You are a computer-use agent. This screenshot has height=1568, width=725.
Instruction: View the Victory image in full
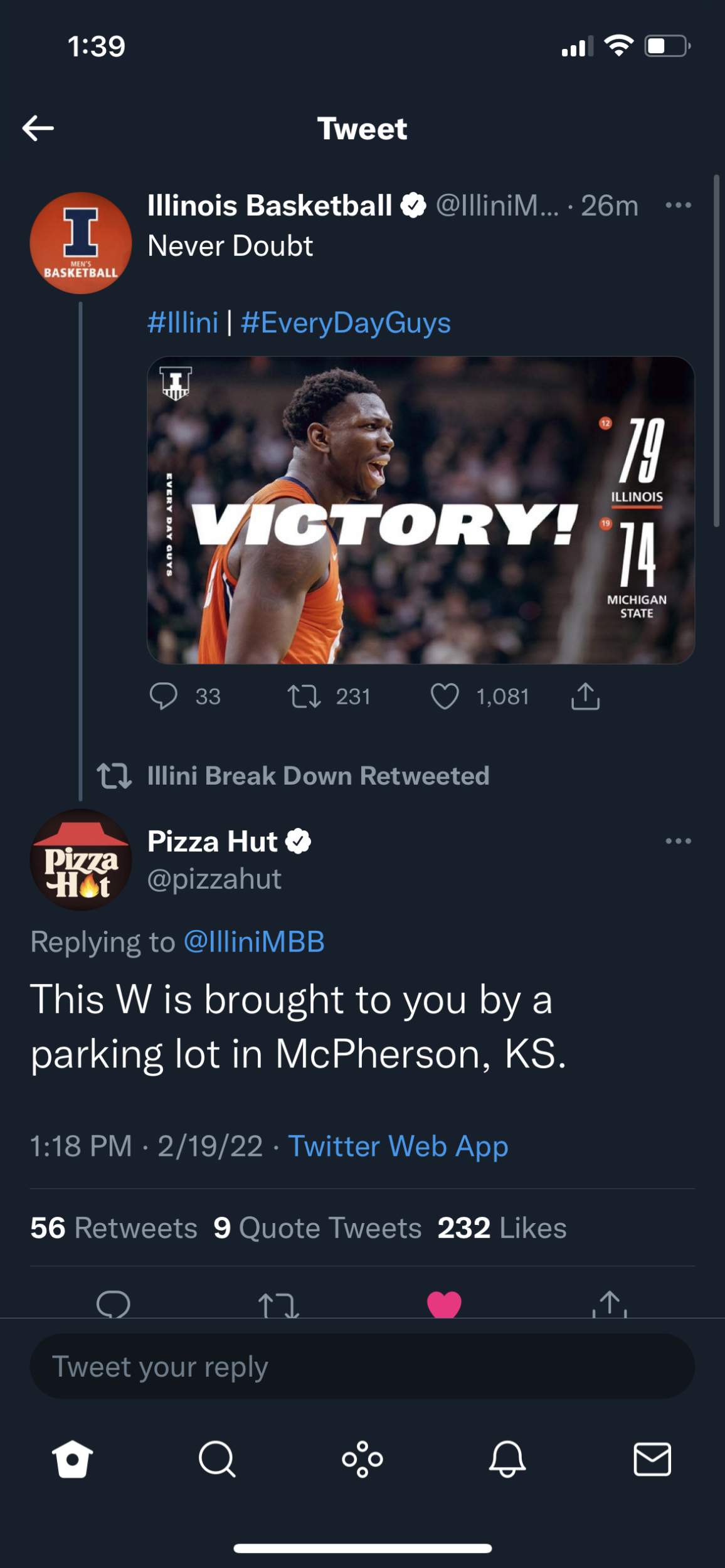click(421, 510)
